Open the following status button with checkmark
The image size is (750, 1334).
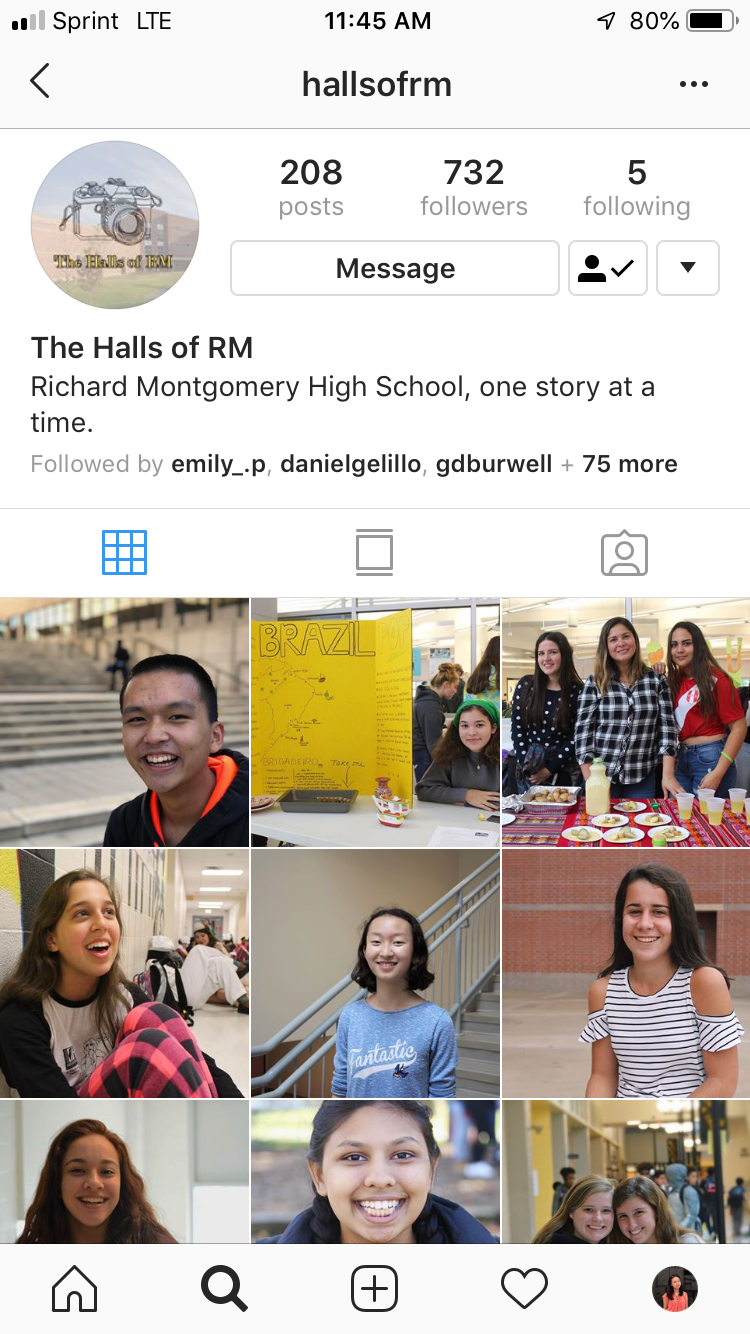(608, 268)
